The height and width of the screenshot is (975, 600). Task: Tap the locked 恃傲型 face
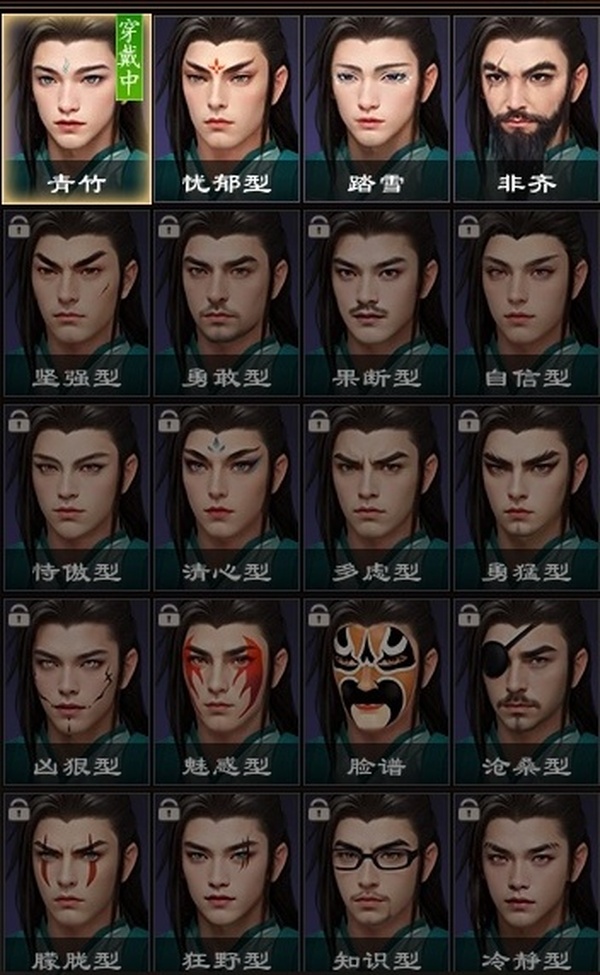(77, 496)
